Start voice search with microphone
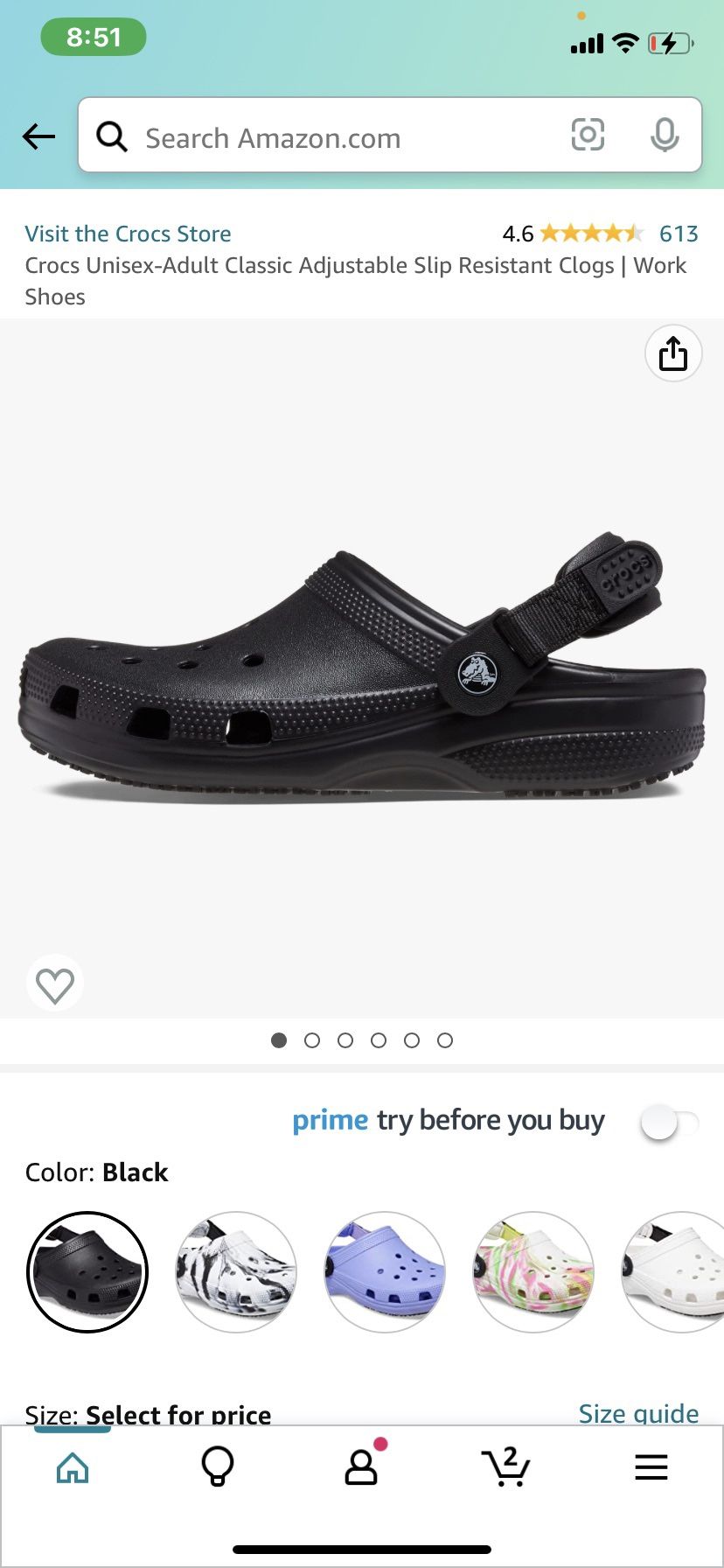Viewport: 724px width, 1568px height. tap(665, 135)
